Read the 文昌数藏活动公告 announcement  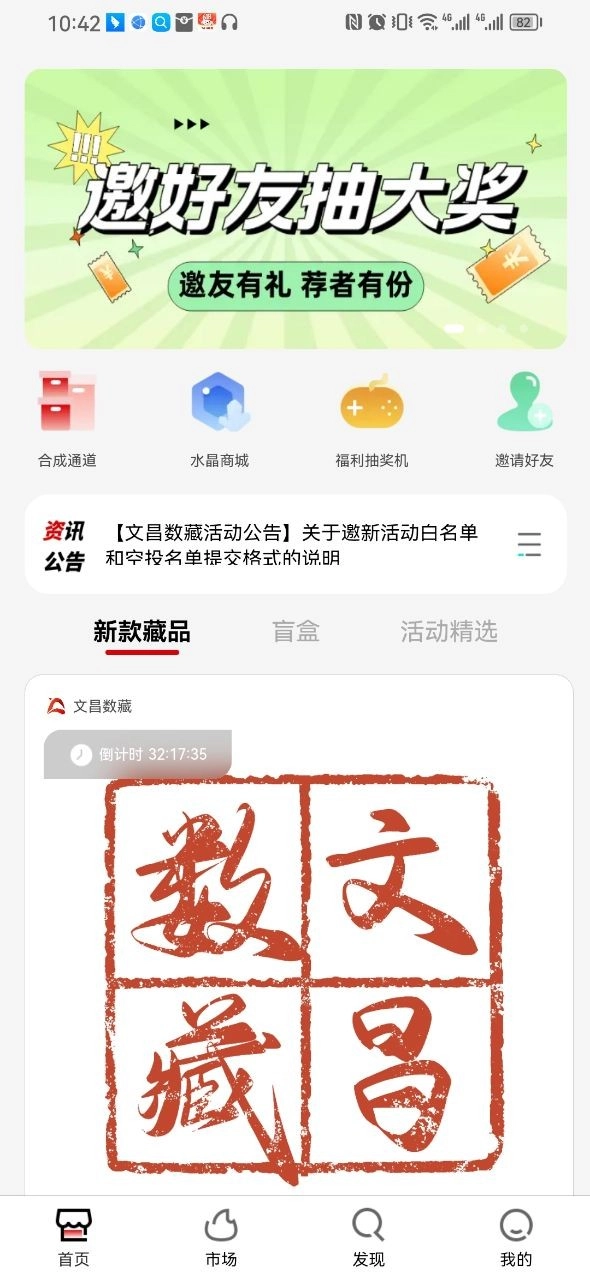click(292, 545)
